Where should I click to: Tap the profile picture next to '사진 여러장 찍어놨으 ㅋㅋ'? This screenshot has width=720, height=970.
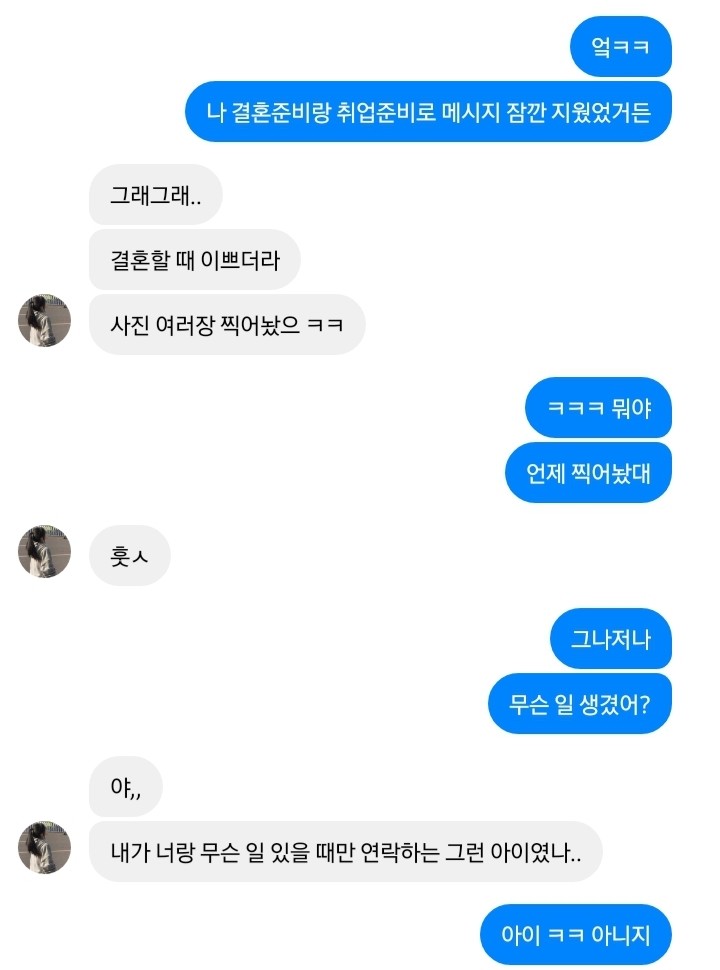coord(45,321)
